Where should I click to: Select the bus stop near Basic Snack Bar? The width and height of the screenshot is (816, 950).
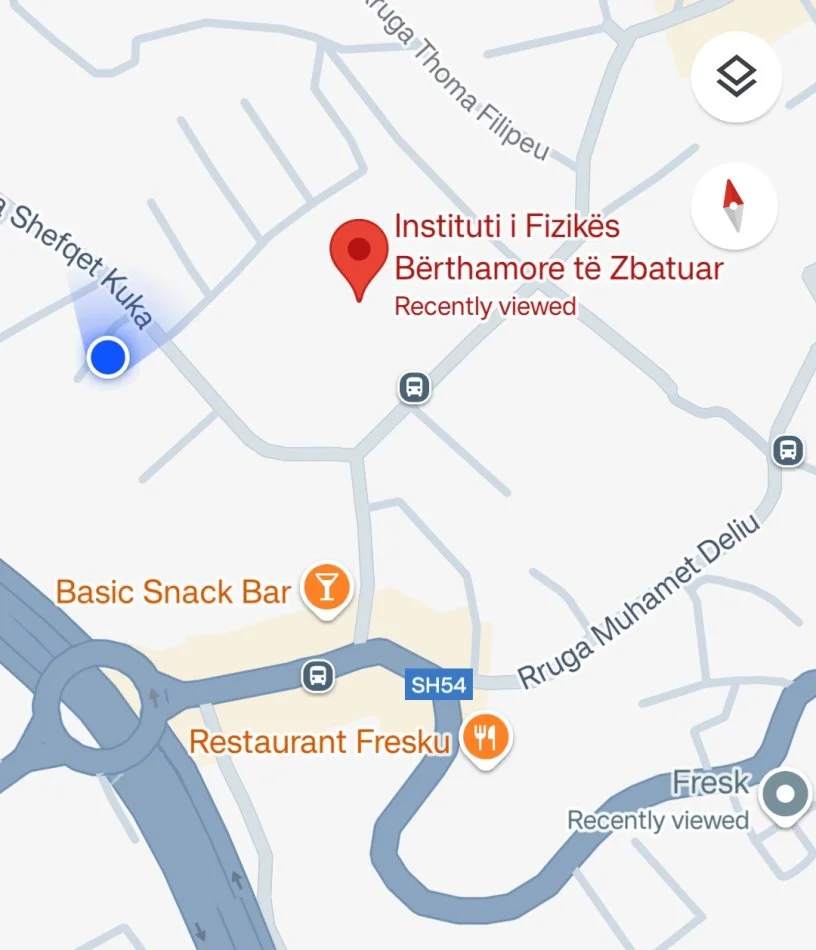[x=317, y=676]
